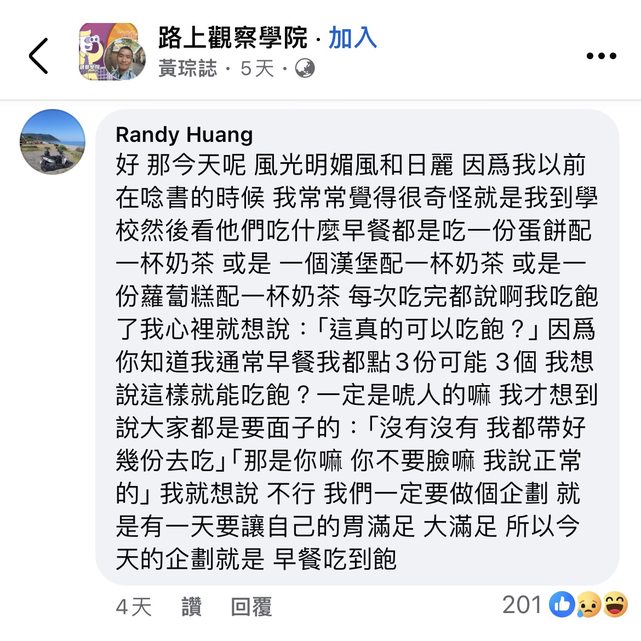Open Randy Huang's name link
The image size is (641, 641).
coord(184,135)
